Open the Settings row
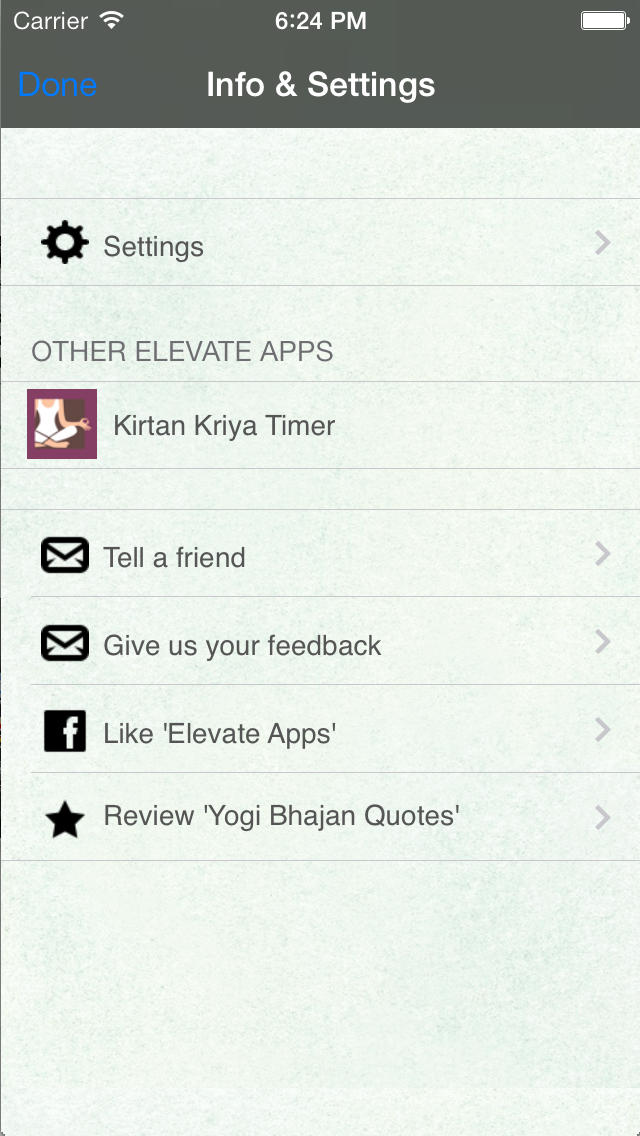The image size is (640, 1136). coord(320,242)
